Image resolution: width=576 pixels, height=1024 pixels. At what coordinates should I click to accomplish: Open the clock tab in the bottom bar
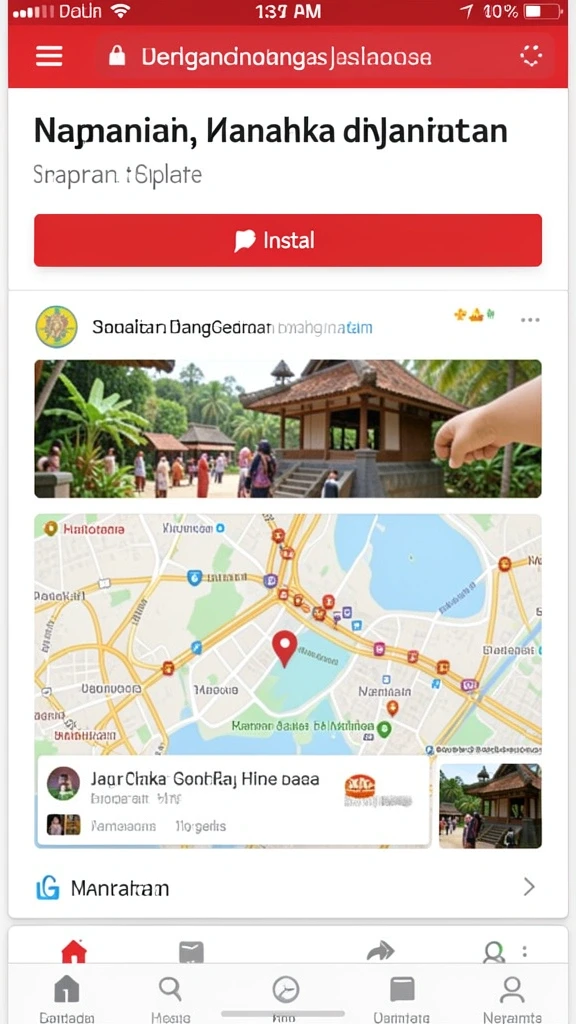(285, 997)
